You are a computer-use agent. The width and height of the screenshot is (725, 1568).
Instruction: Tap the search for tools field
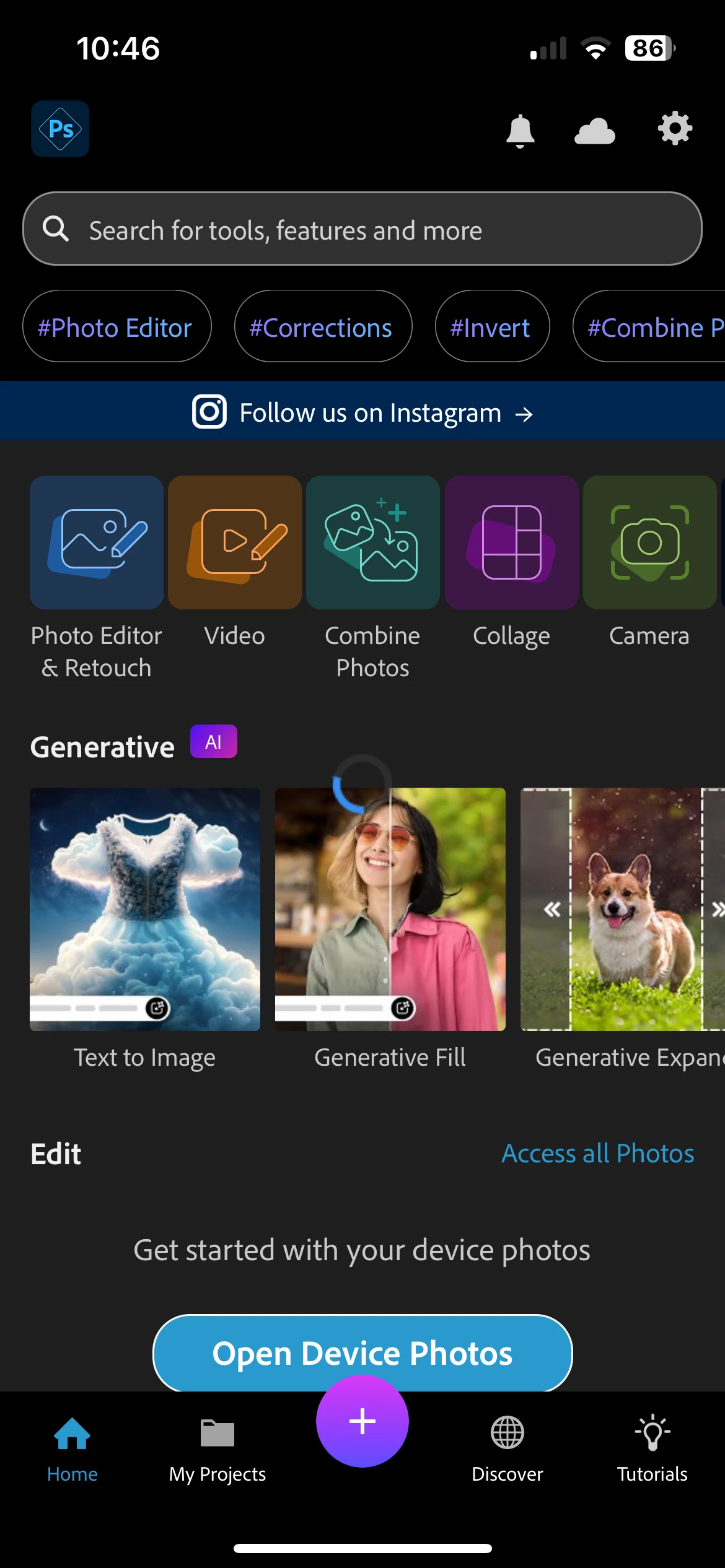pyautogui.click(x=362, y=229)
